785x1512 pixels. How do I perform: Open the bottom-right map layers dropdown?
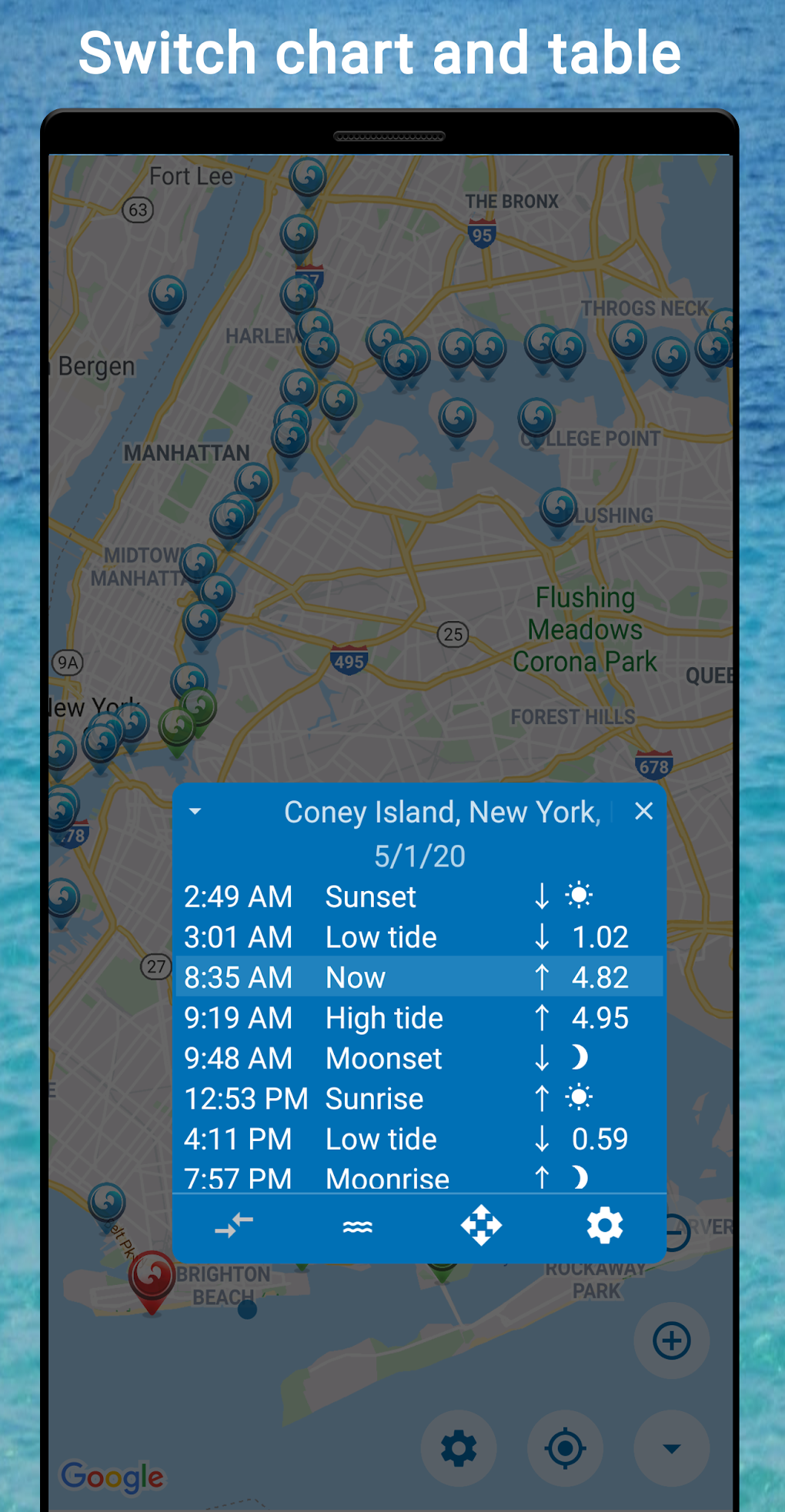click(672, 1448)
